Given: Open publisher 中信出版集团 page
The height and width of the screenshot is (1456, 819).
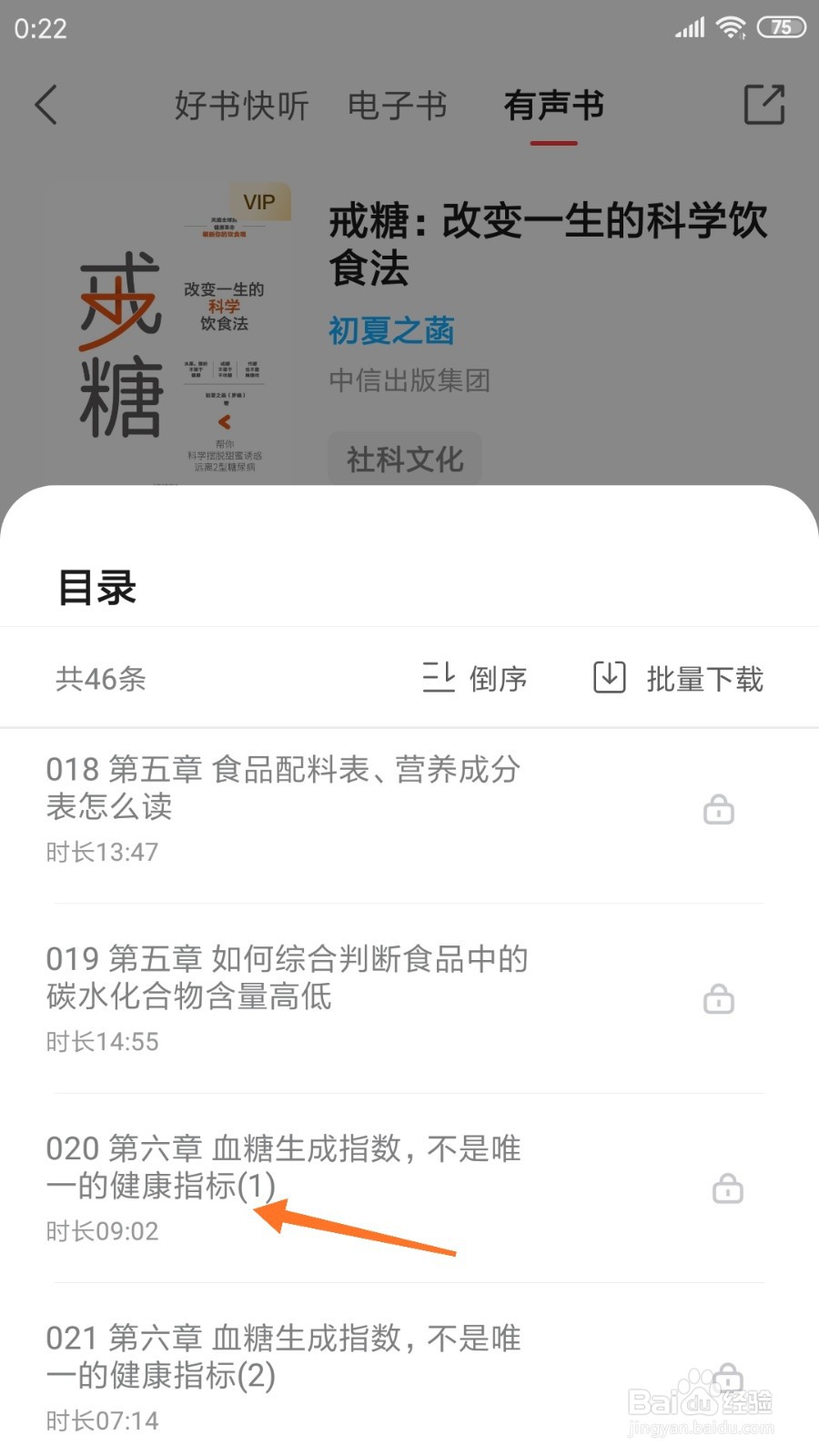Looking at the screenshot, I should click(409, 381).
